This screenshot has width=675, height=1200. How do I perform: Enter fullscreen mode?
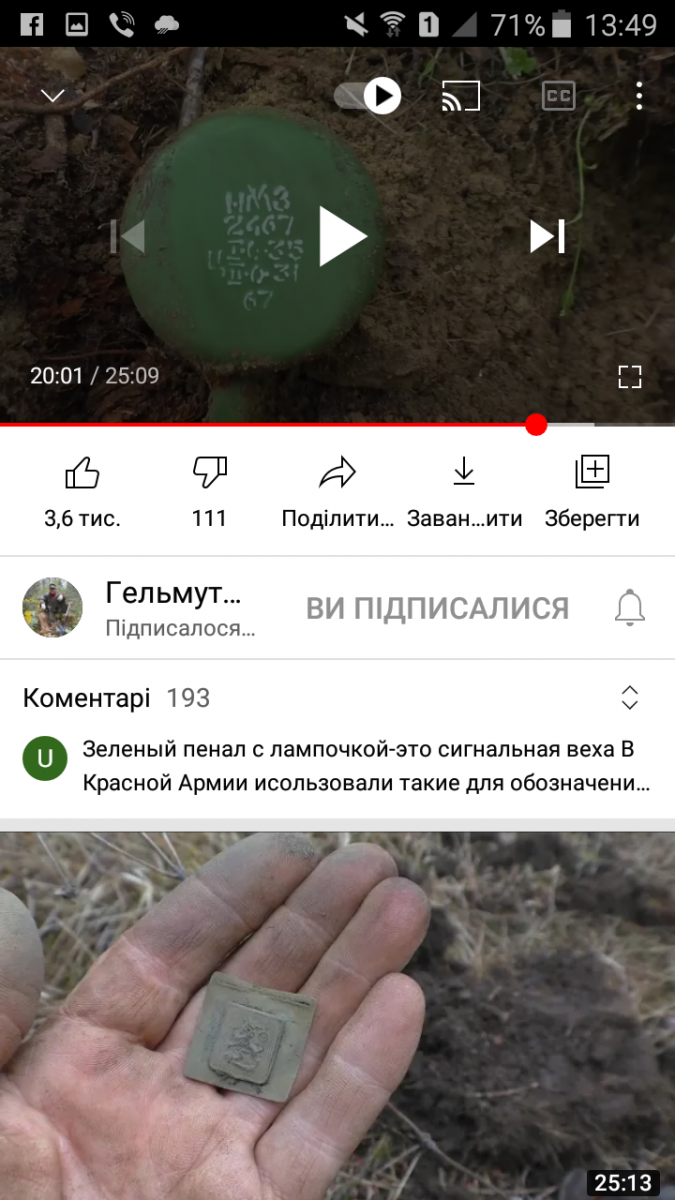(629, 377)
